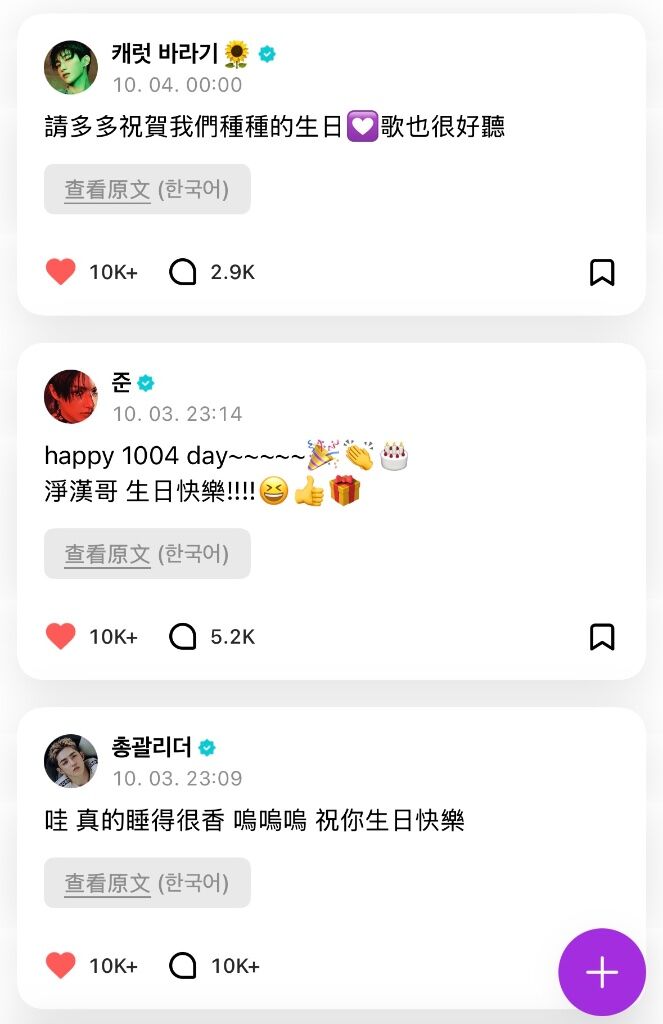Open 캐럿 바라기's profile picture
663x1024 pixels.
click(71, 67)
